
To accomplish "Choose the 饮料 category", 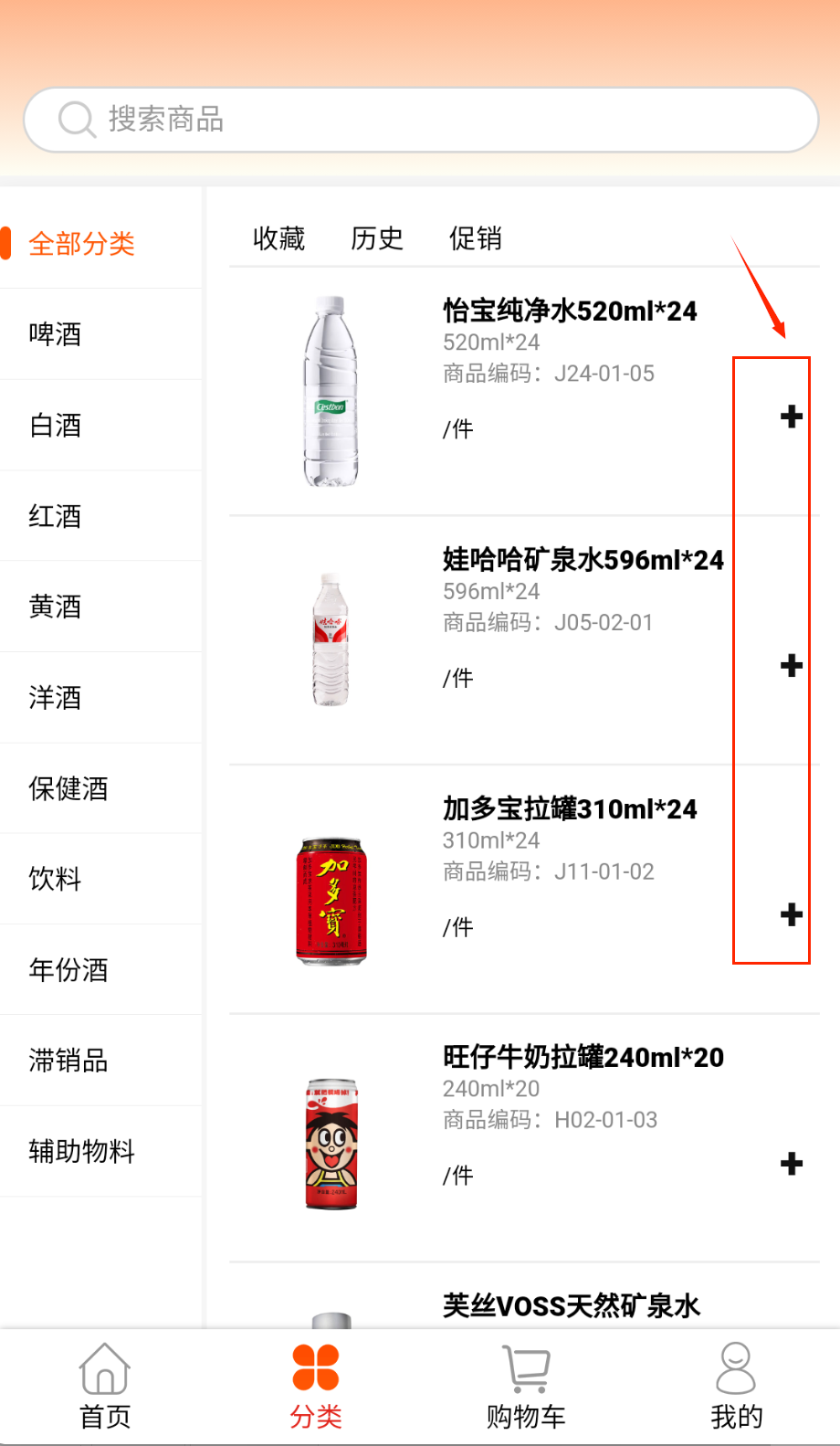I will [x=56, y=879].
